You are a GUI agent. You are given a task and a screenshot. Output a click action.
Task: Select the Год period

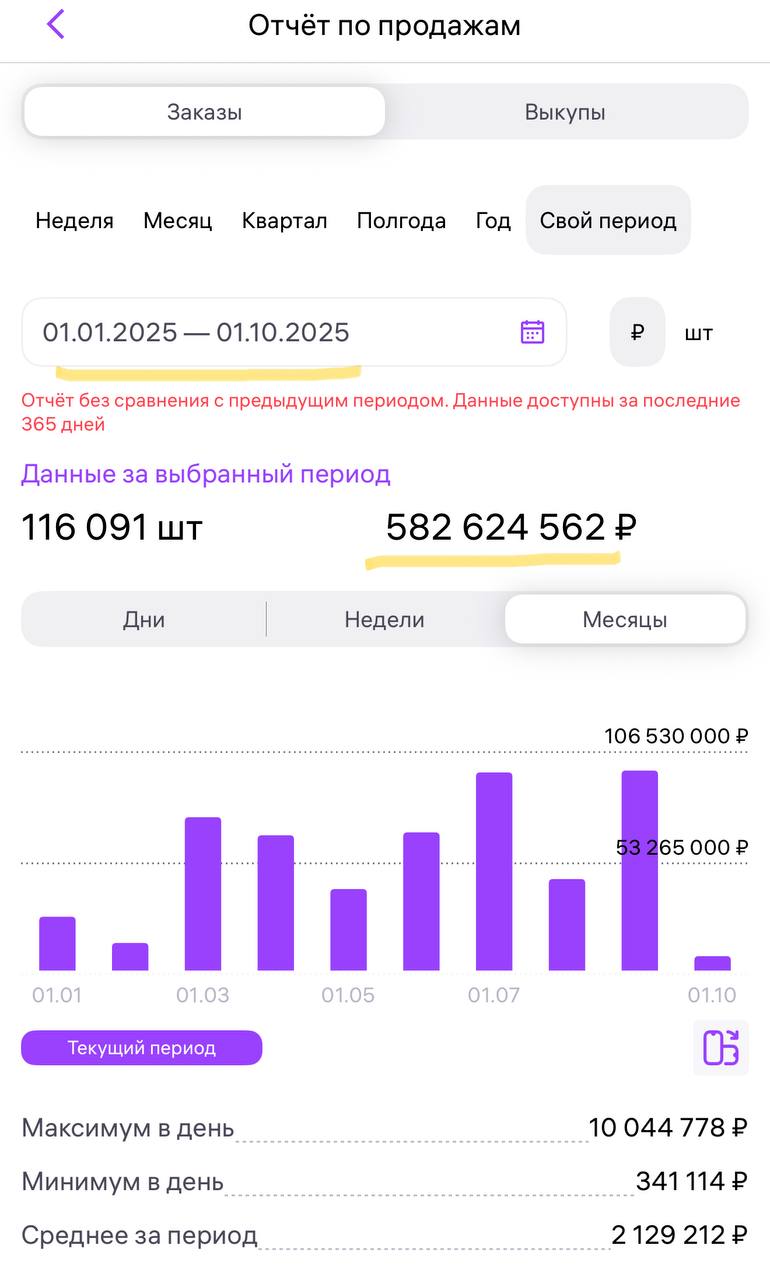[x=492, y=220]
